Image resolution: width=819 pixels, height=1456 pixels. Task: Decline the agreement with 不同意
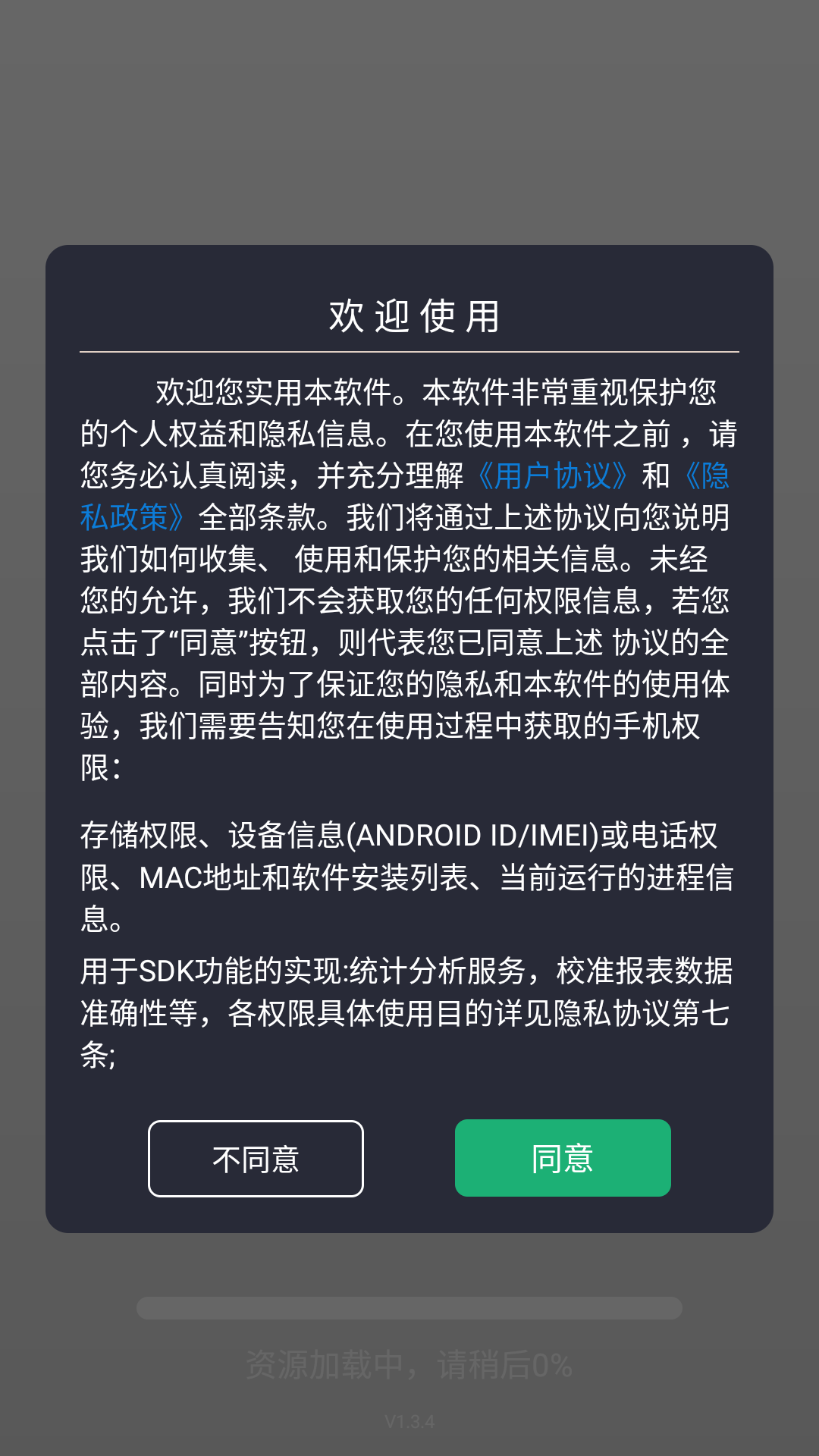tap(256, 1158)
